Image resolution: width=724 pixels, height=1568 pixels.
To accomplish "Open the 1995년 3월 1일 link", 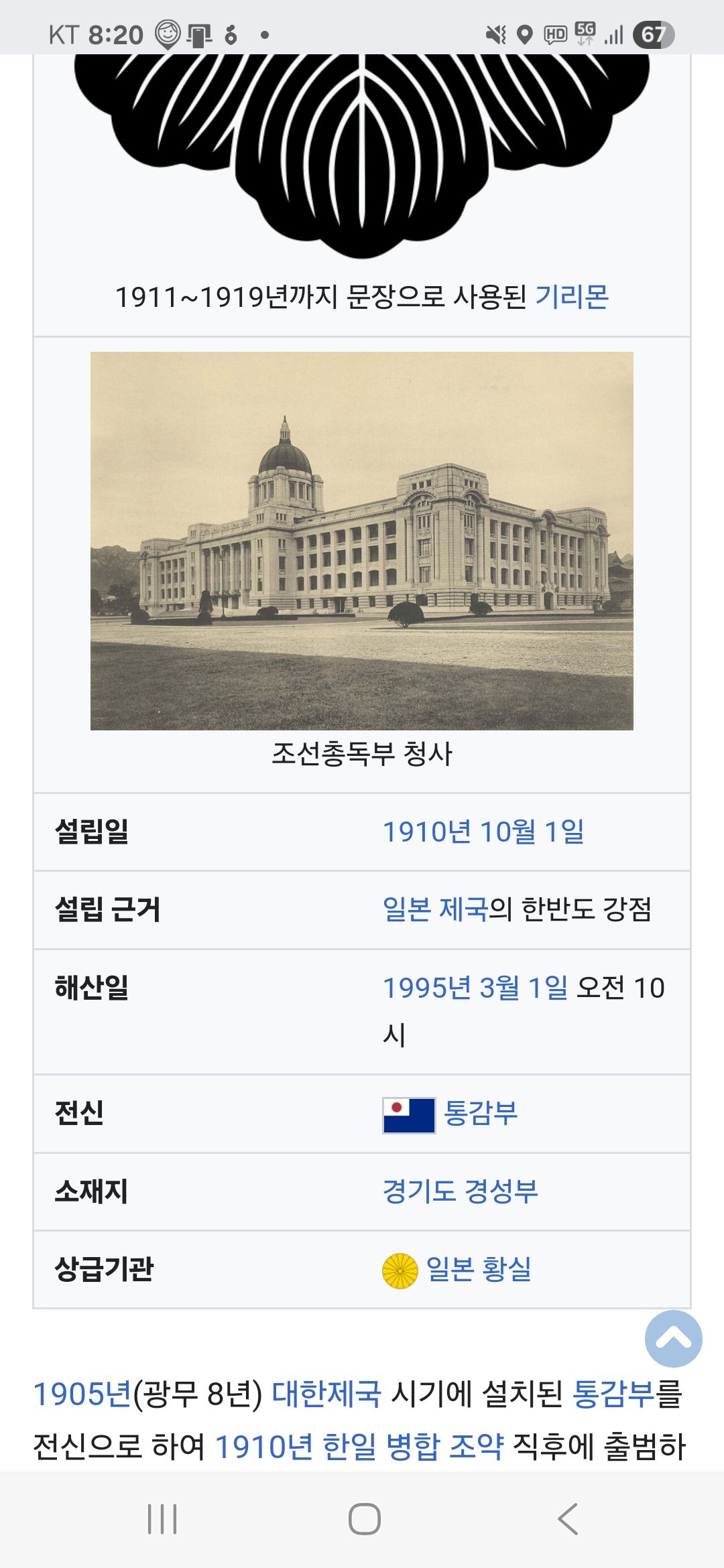I will (475, 988).
